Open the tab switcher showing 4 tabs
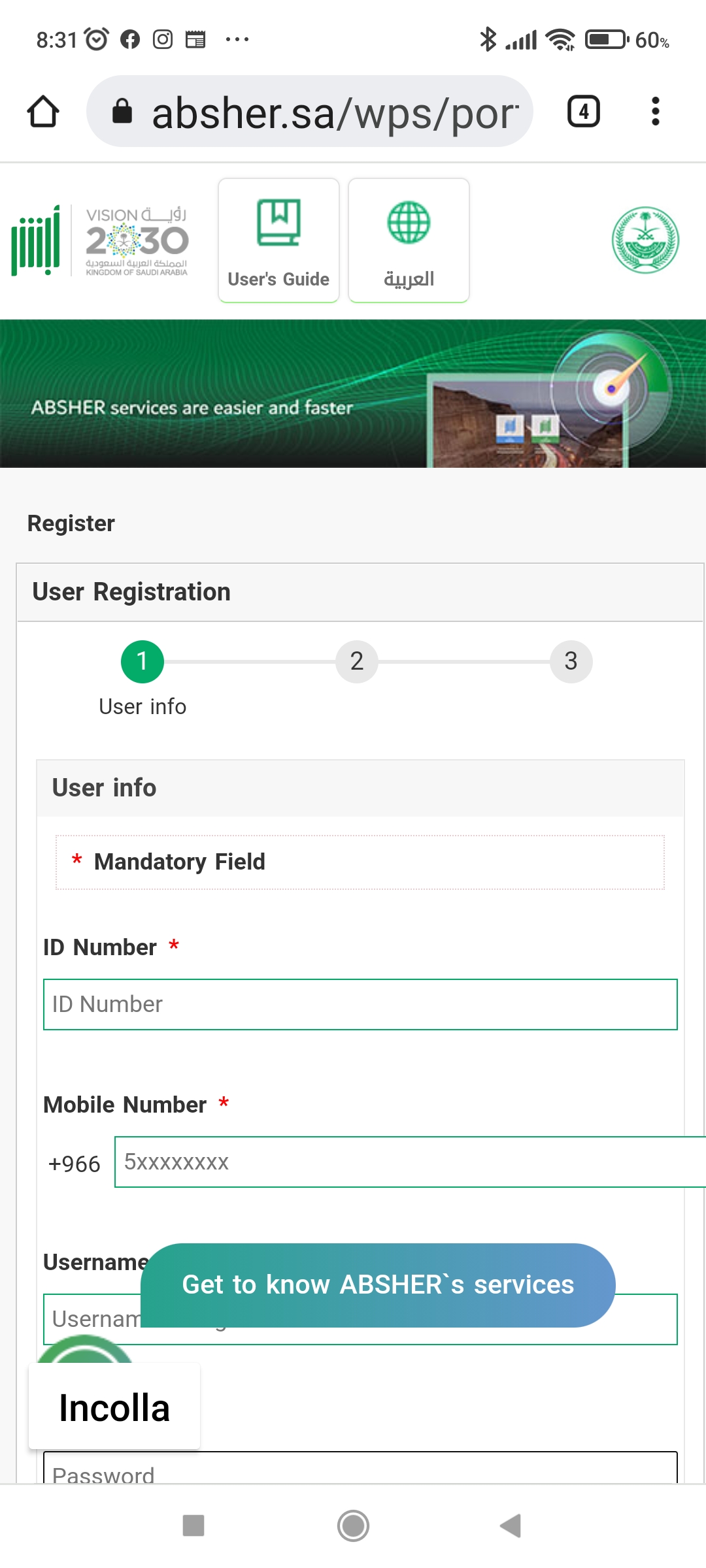This screenshot has height=1568, width=706. [x=583, y=112]
